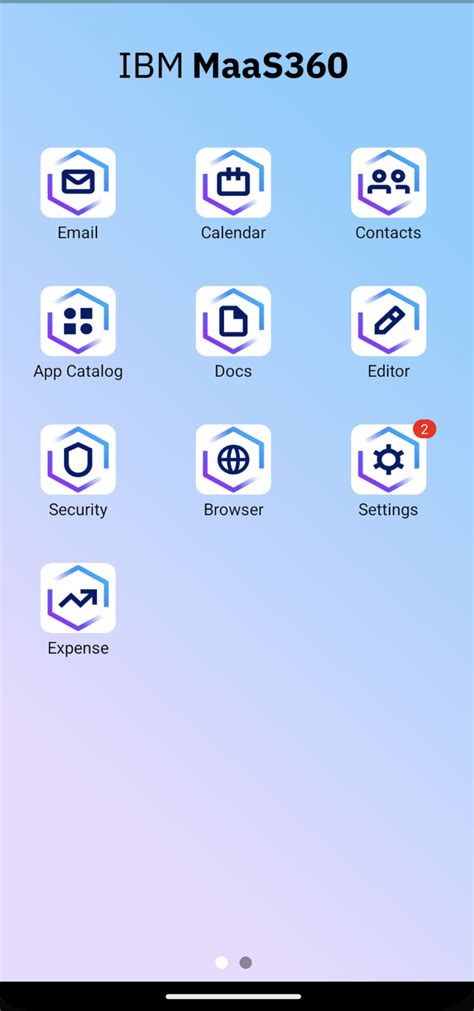The image size is (474, 1011).
Task: Open Contacts
Action: [x=388, y=182]
